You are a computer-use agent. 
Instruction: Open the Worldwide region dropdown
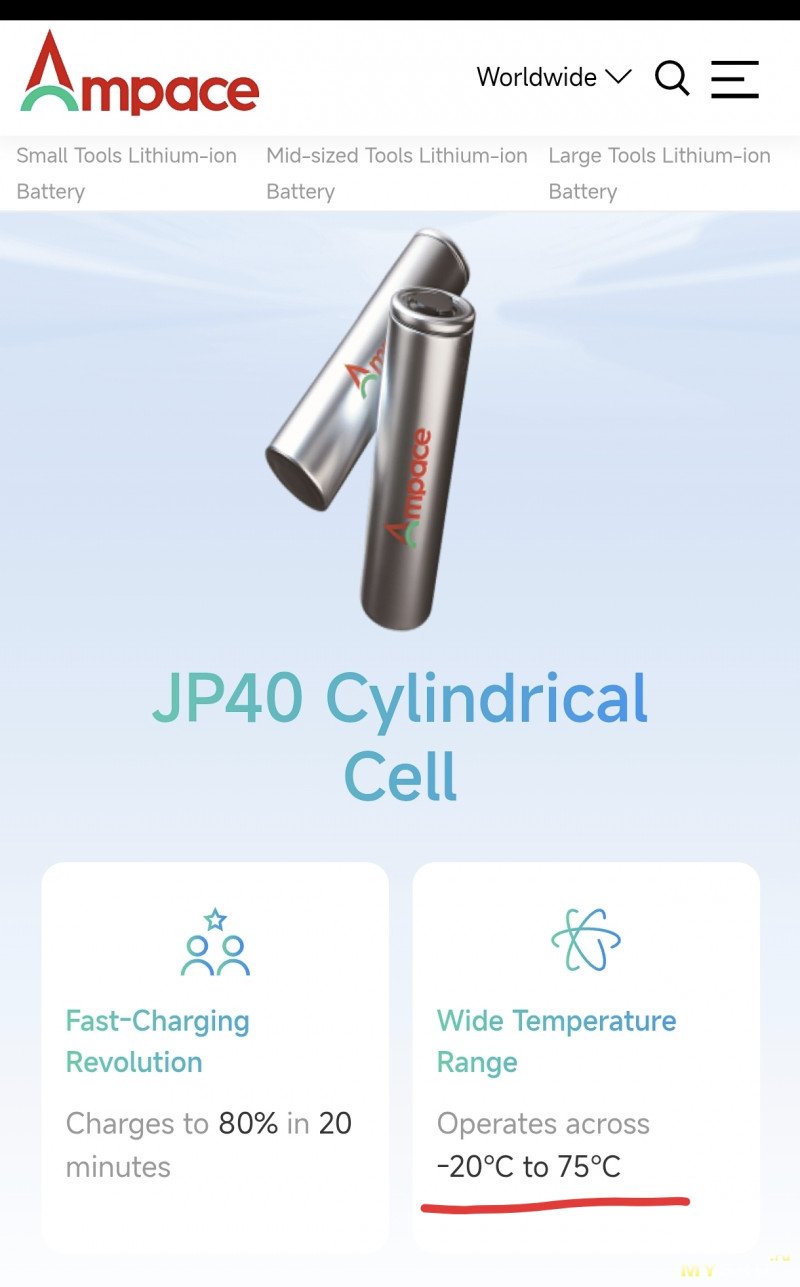click(x=553, y=77)
